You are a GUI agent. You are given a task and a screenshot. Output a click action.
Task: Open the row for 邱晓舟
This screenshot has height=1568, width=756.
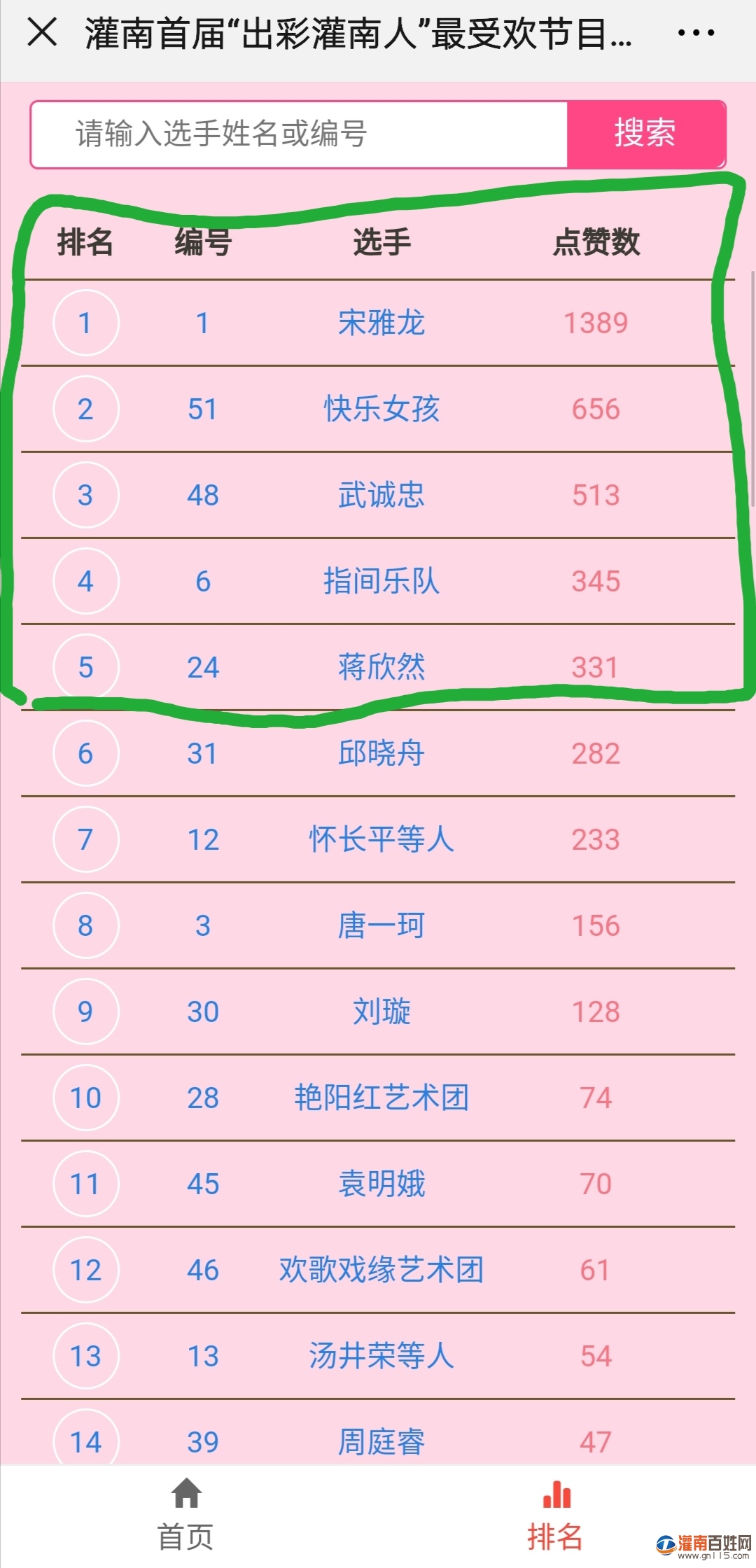381,754
